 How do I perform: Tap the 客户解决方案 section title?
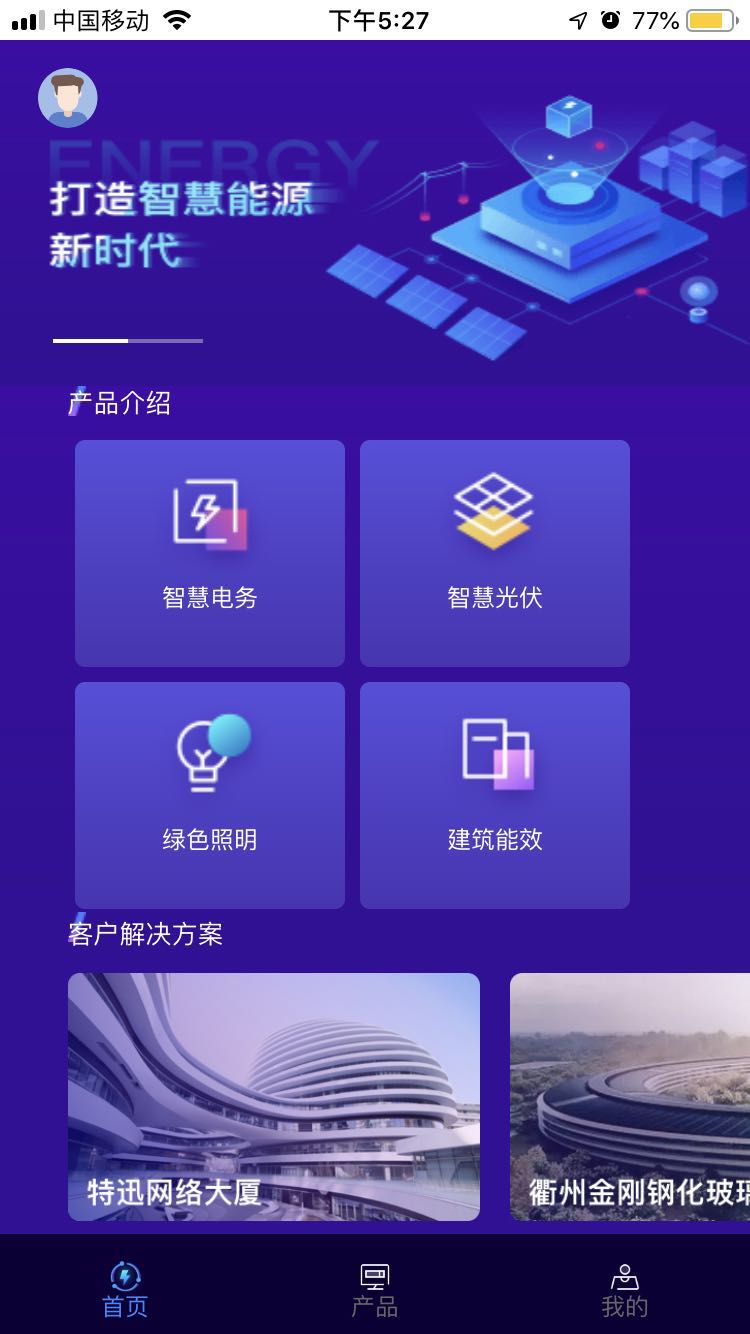coord(143,936)
